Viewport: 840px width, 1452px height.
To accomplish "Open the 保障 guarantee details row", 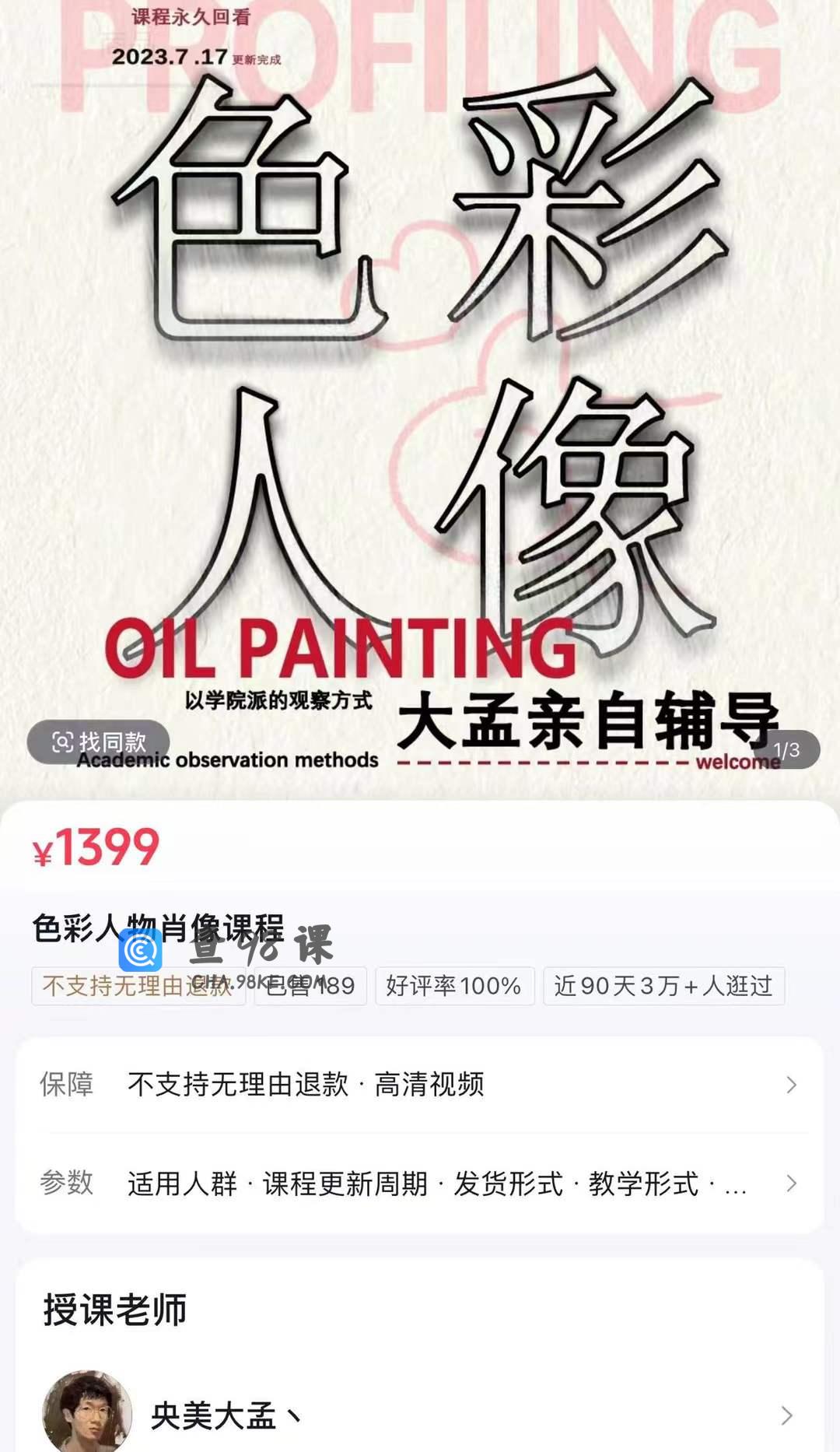I will [x=420, y=1084].
